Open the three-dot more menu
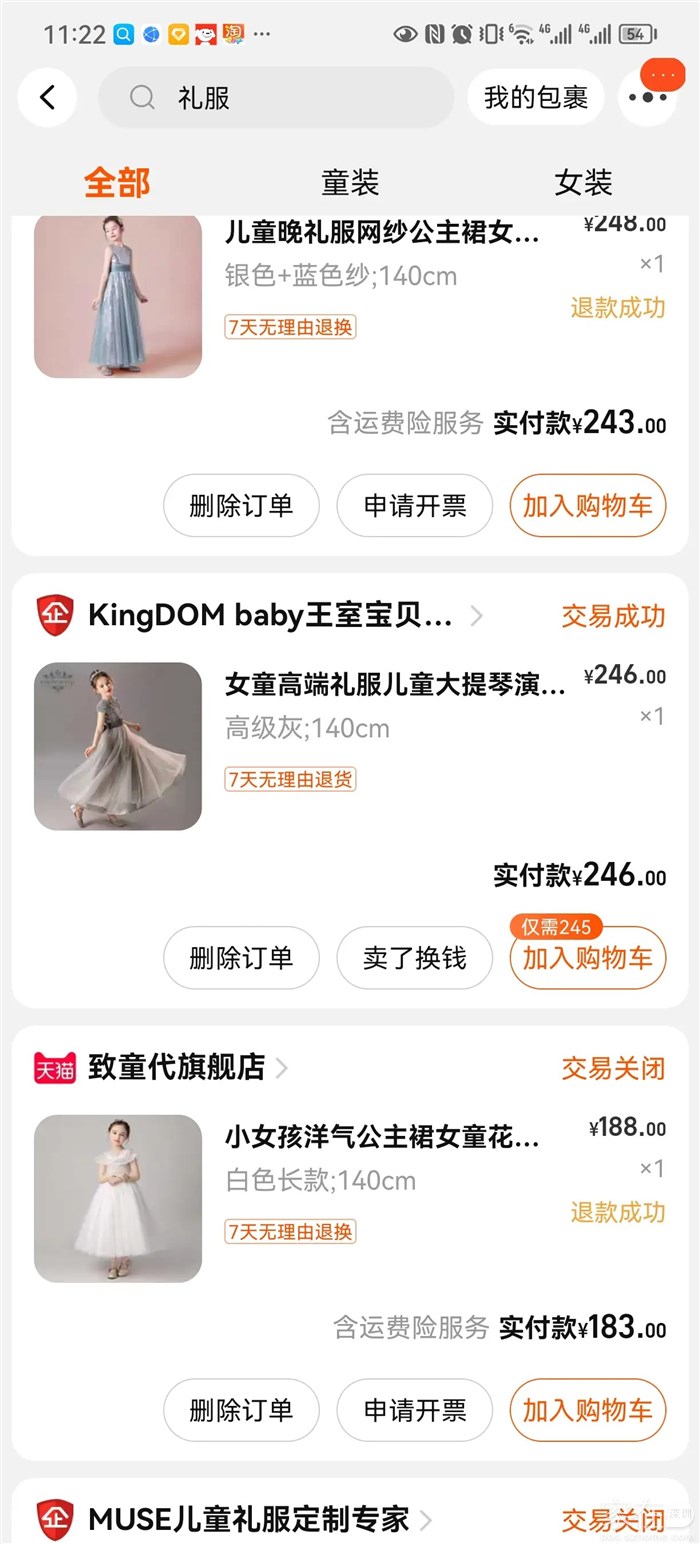 [x=649, y=97]
